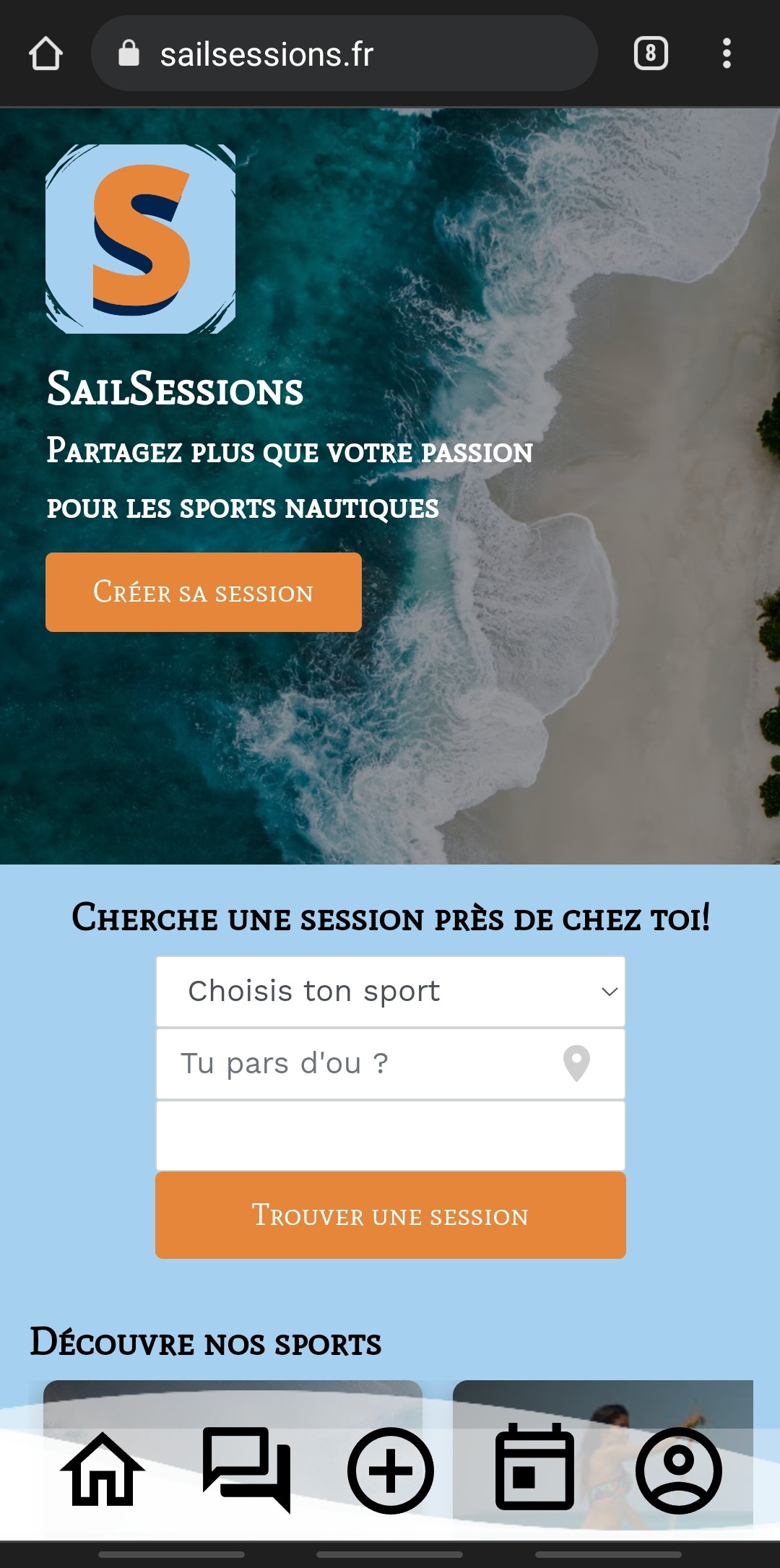Tap the Créer sa session button

click(204, 592)
